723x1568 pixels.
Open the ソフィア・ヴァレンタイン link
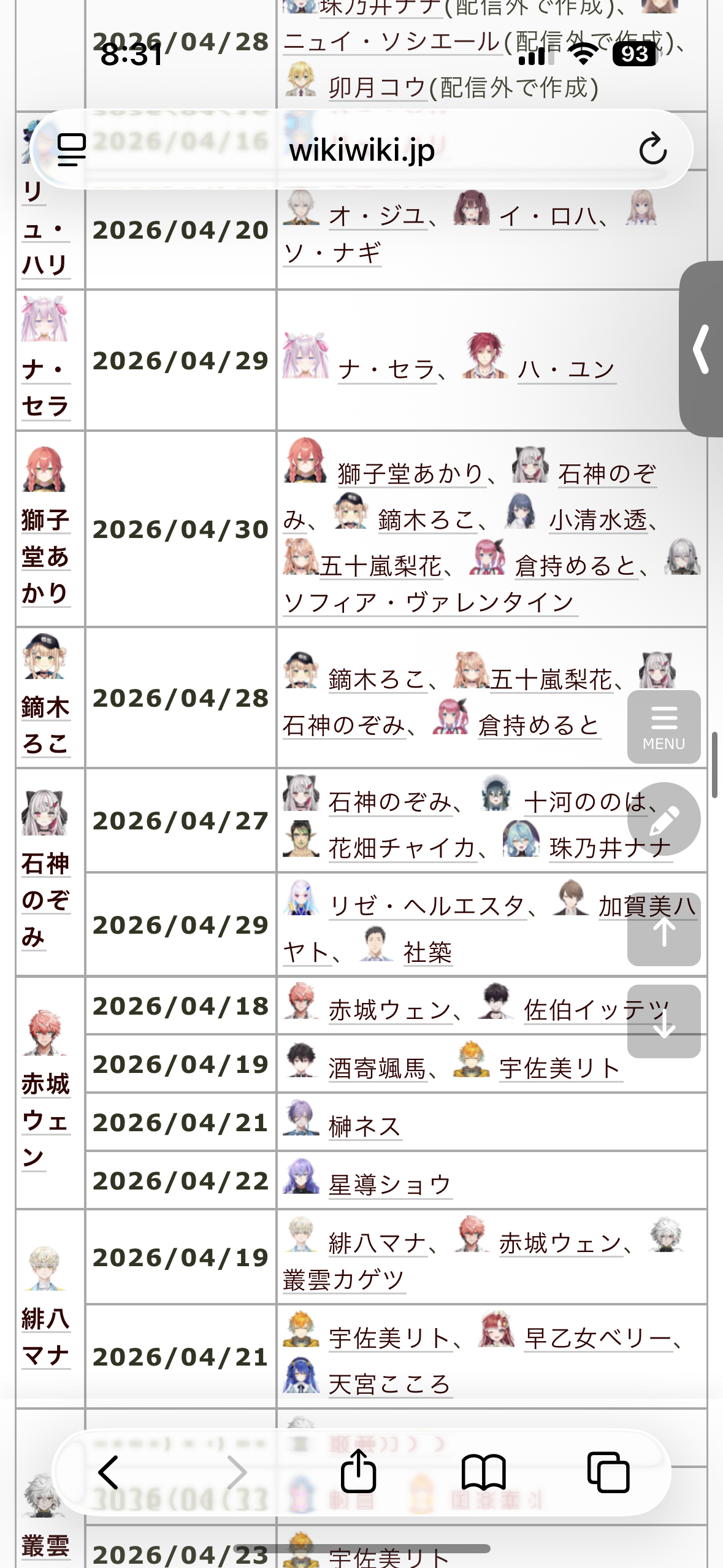click(x=429, y=602)
